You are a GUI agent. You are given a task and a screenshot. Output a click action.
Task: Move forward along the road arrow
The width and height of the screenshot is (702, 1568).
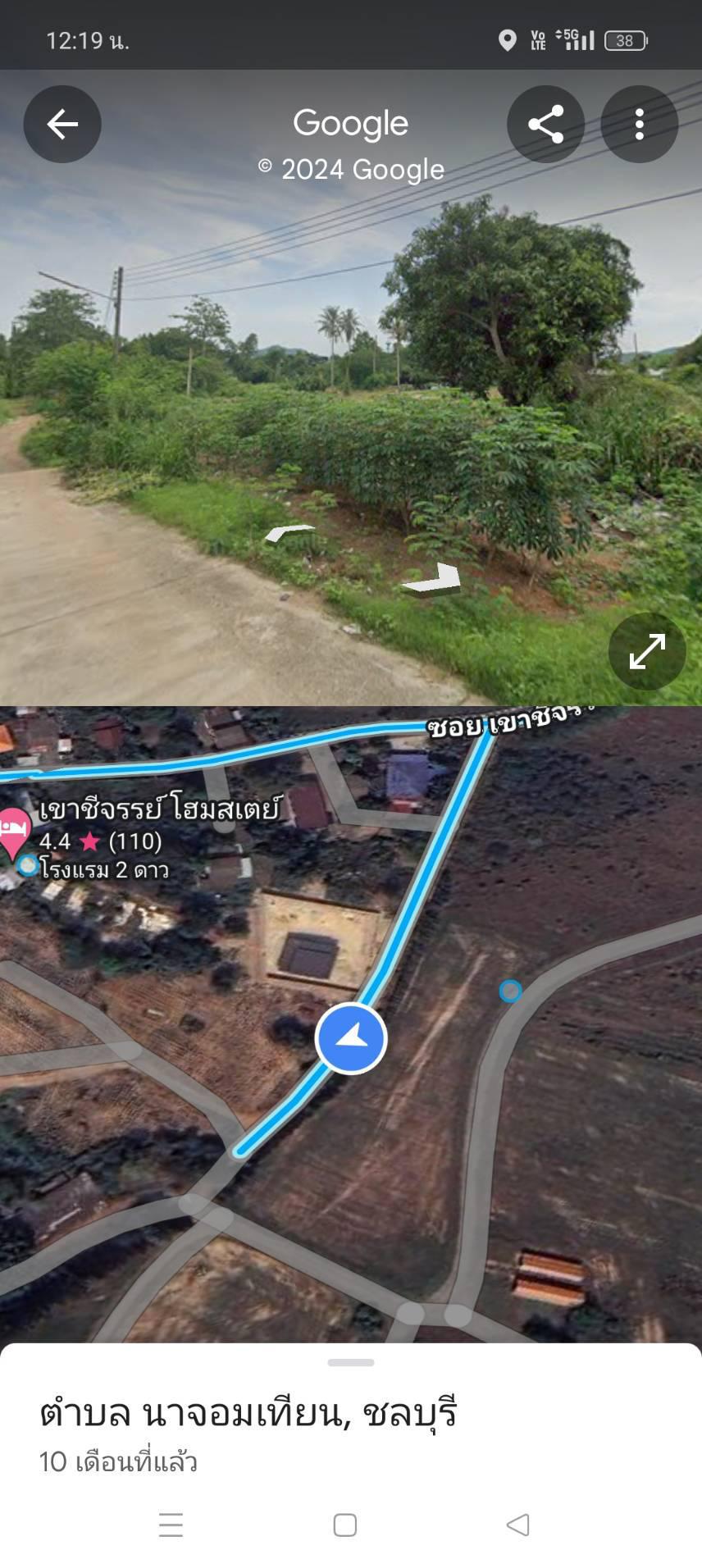click(434, 580)
